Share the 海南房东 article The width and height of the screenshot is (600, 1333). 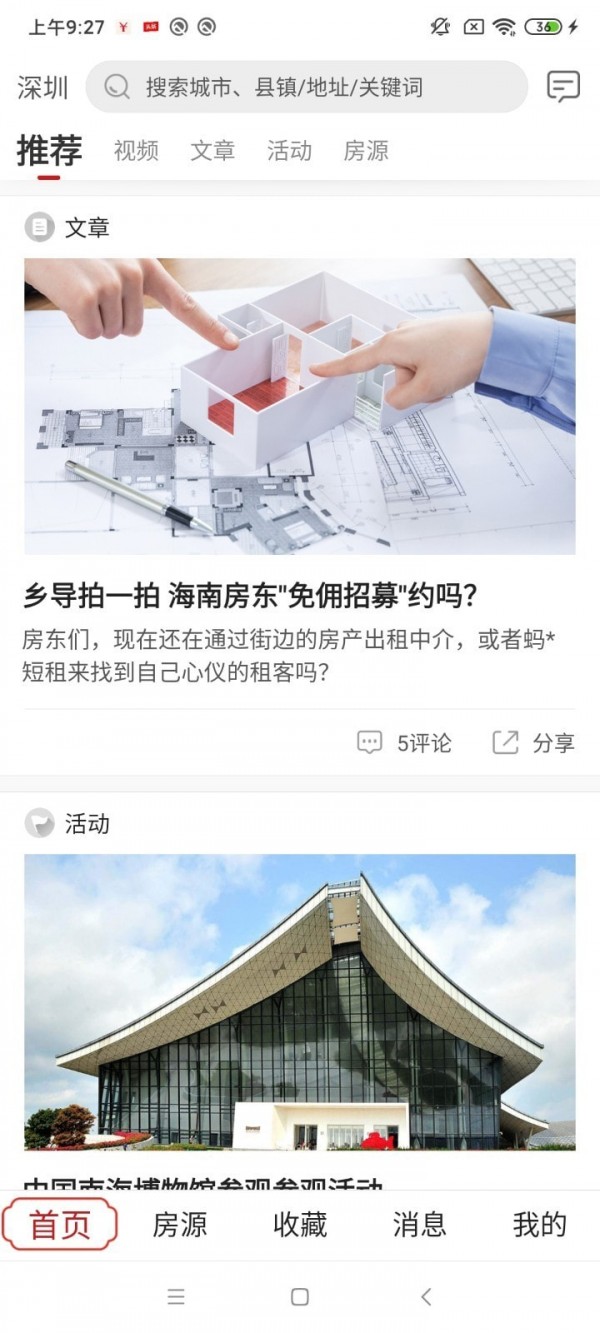[534, 743]
